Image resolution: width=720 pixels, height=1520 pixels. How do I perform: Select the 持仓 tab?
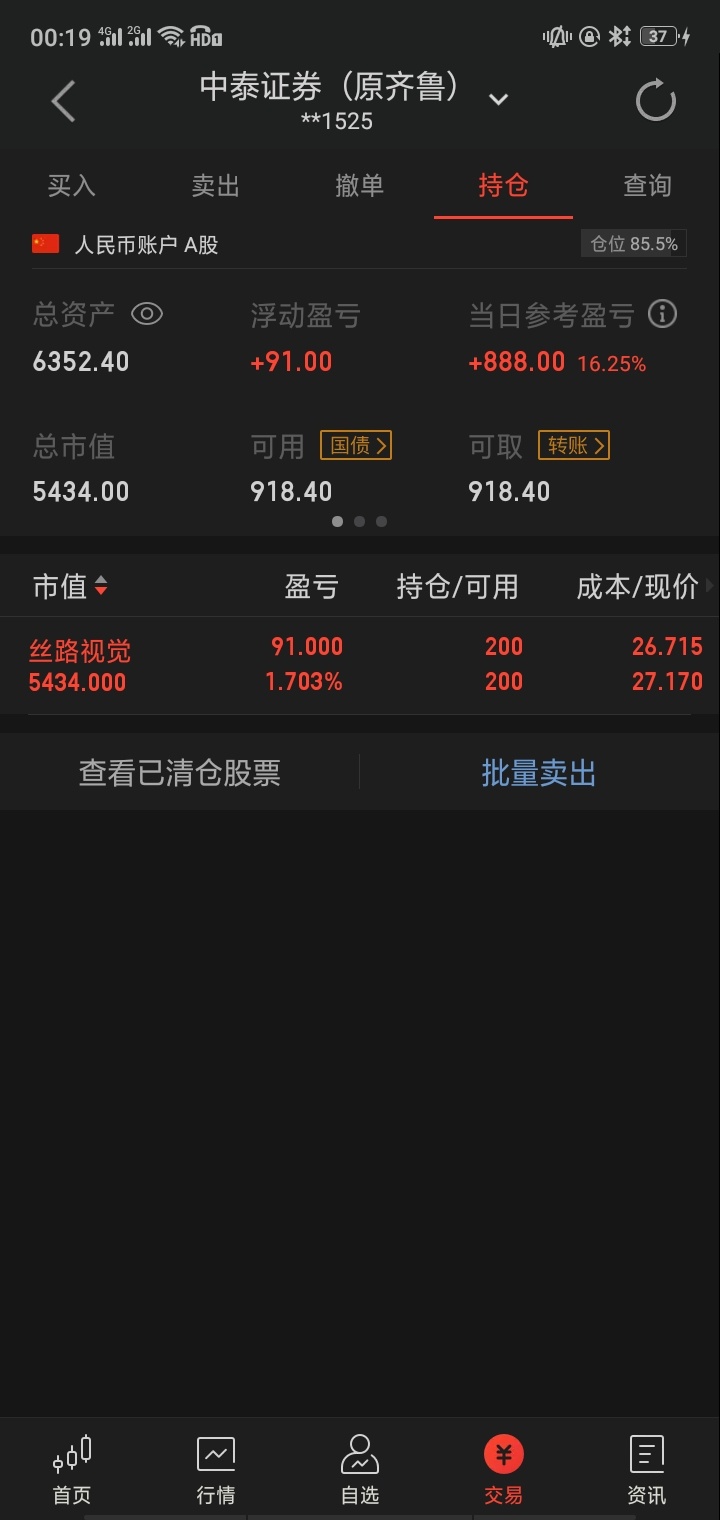tap(503, 186)
